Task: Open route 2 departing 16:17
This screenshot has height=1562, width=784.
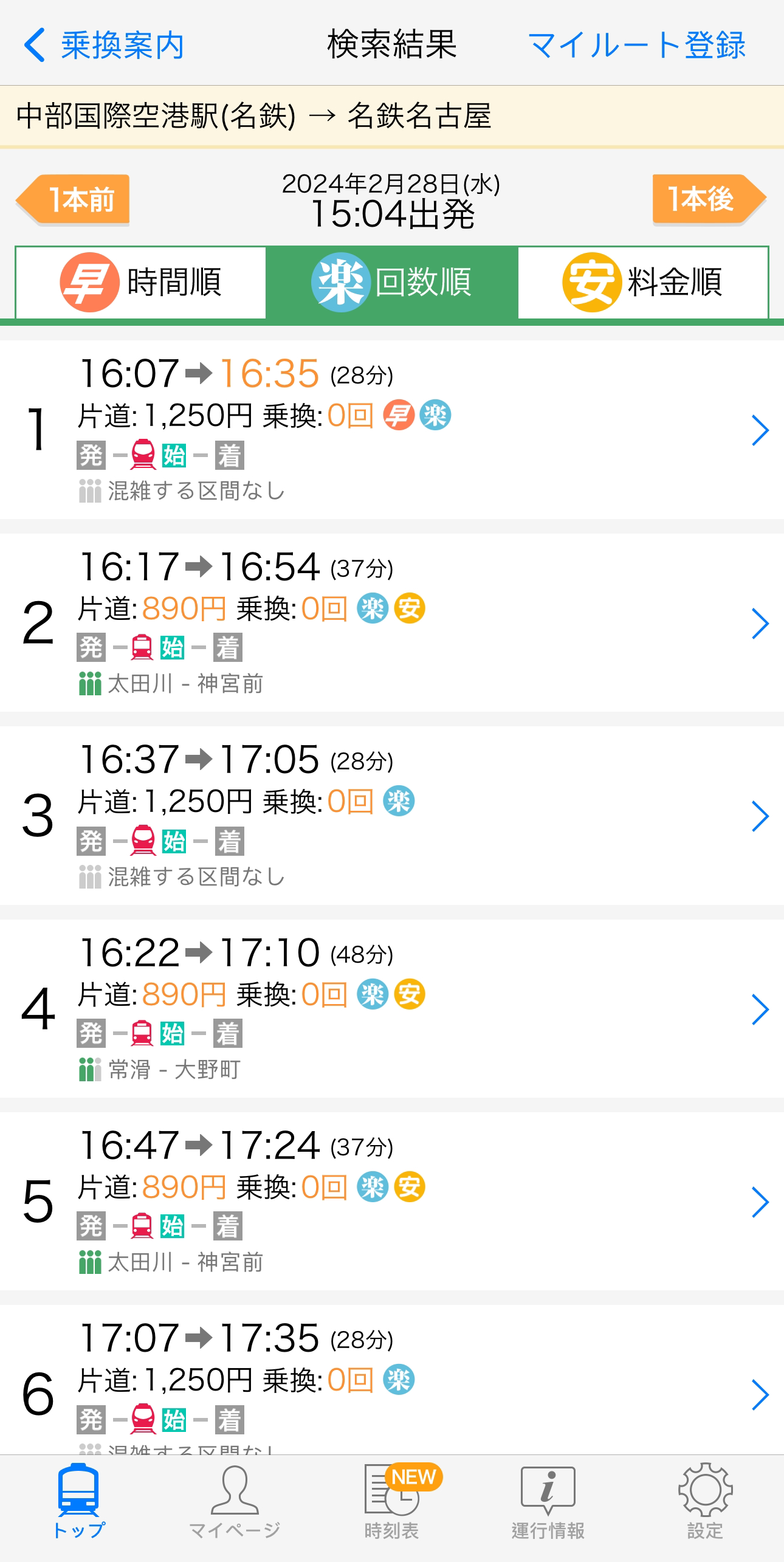Action: point(392,622)
